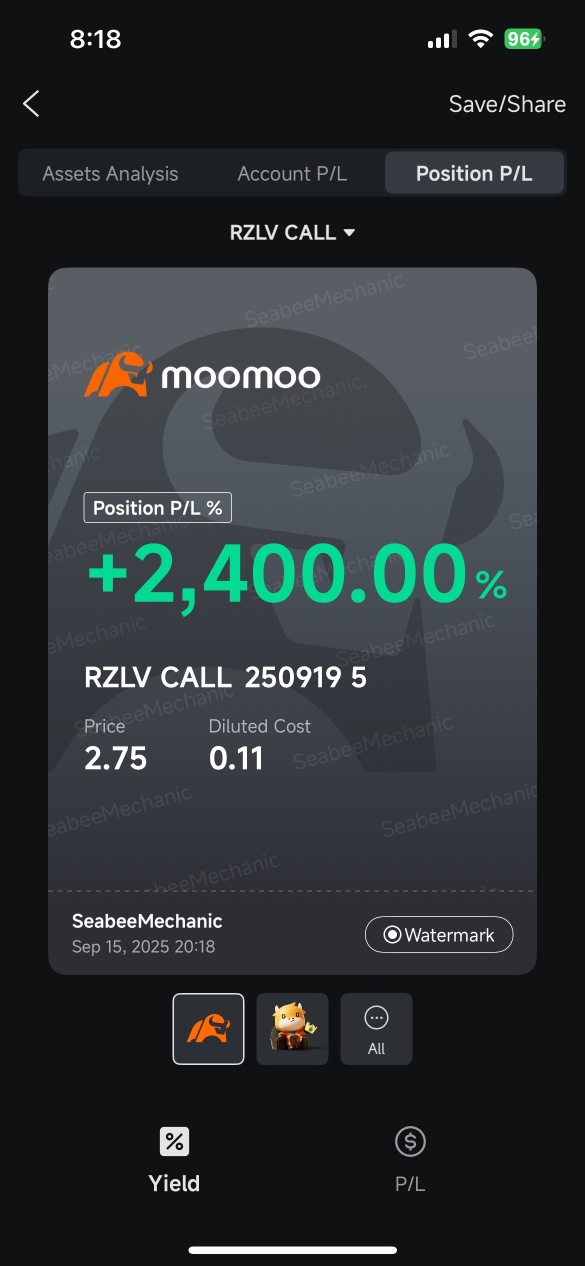Switch to the P/L dollar display mode
This screenshot has height=1266, width=585.
point(410,1160)
